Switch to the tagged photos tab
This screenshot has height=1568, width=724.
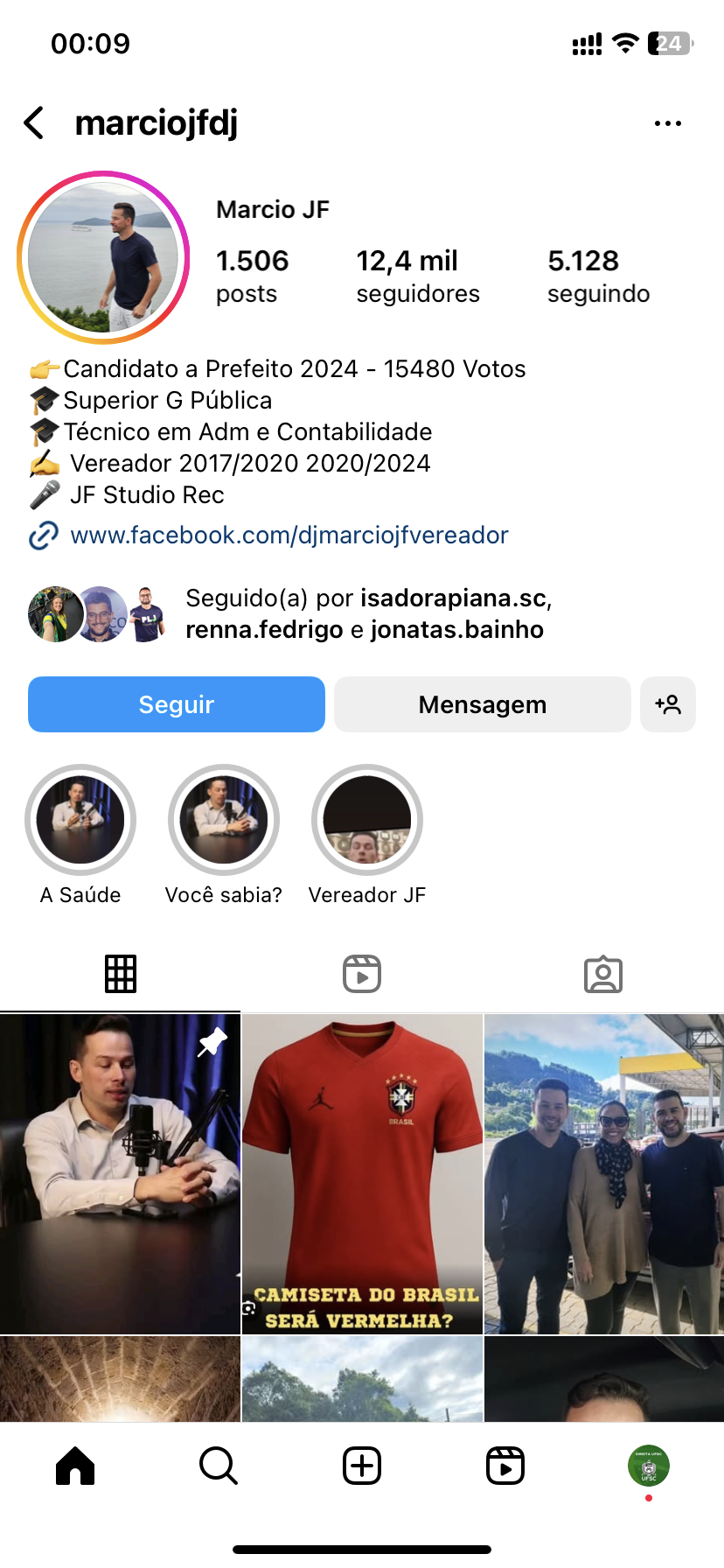coord(603,974)
